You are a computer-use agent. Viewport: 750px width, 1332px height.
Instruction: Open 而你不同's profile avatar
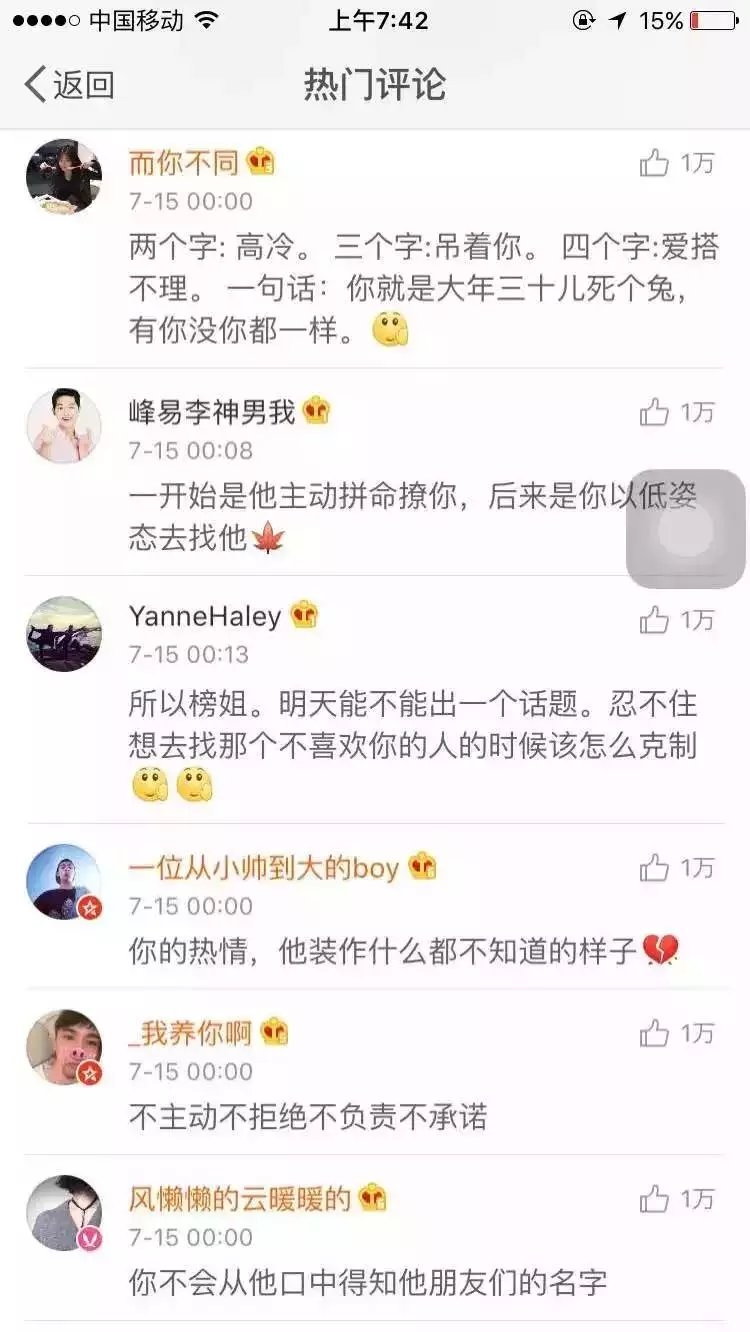pos(64,176)
